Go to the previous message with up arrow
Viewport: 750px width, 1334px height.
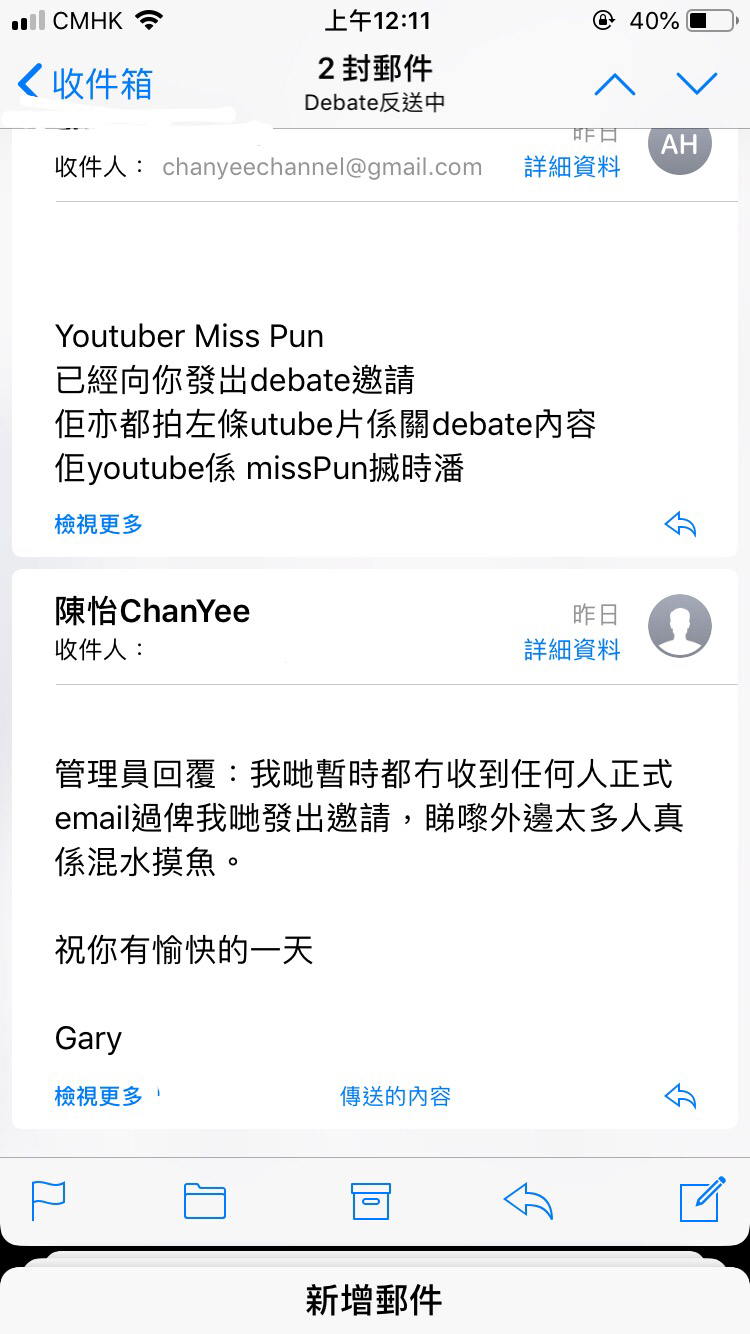click(x=614, y=84)
